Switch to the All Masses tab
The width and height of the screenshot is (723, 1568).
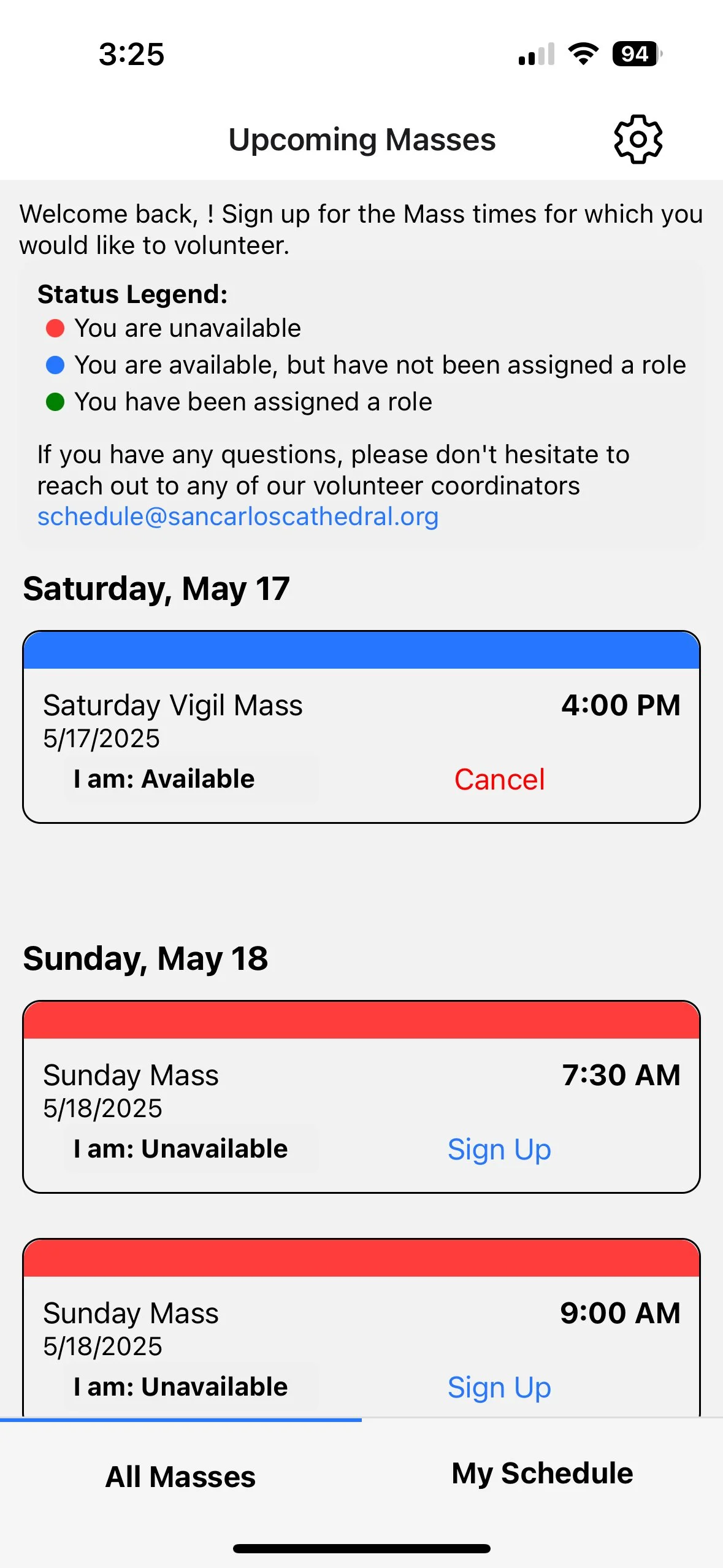[180, 1476]
